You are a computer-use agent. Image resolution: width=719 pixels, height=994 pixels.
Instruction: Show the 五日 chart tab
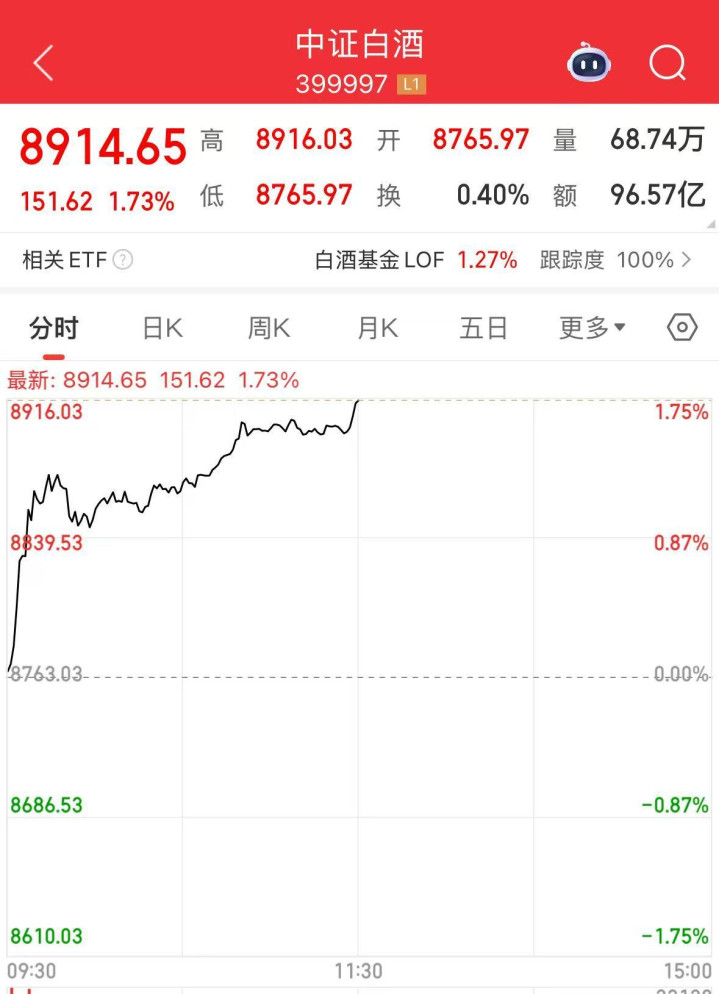[x=484, y=328]
